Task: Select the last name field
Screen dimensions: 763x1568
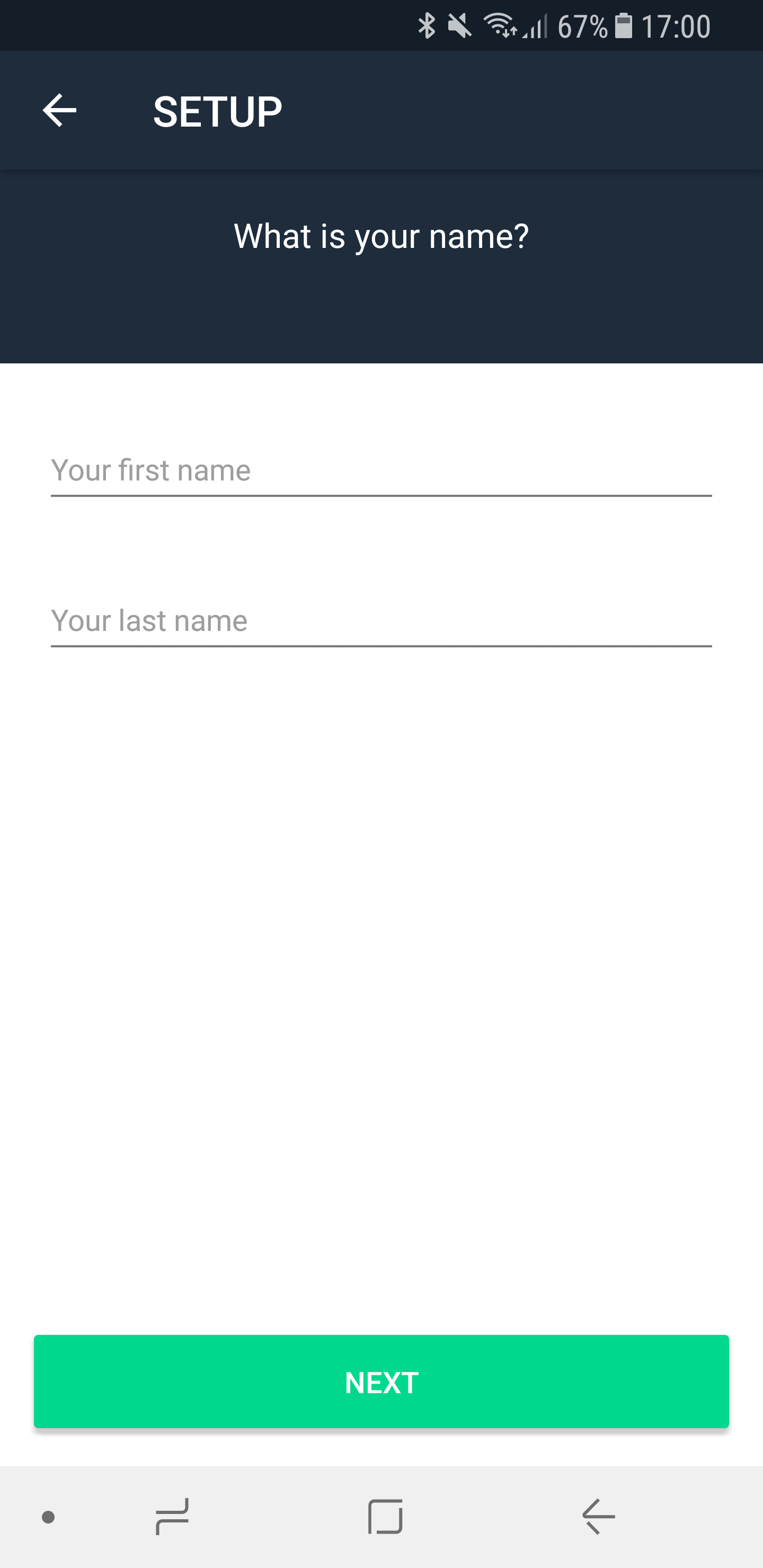Action: [x=381, y=621]
